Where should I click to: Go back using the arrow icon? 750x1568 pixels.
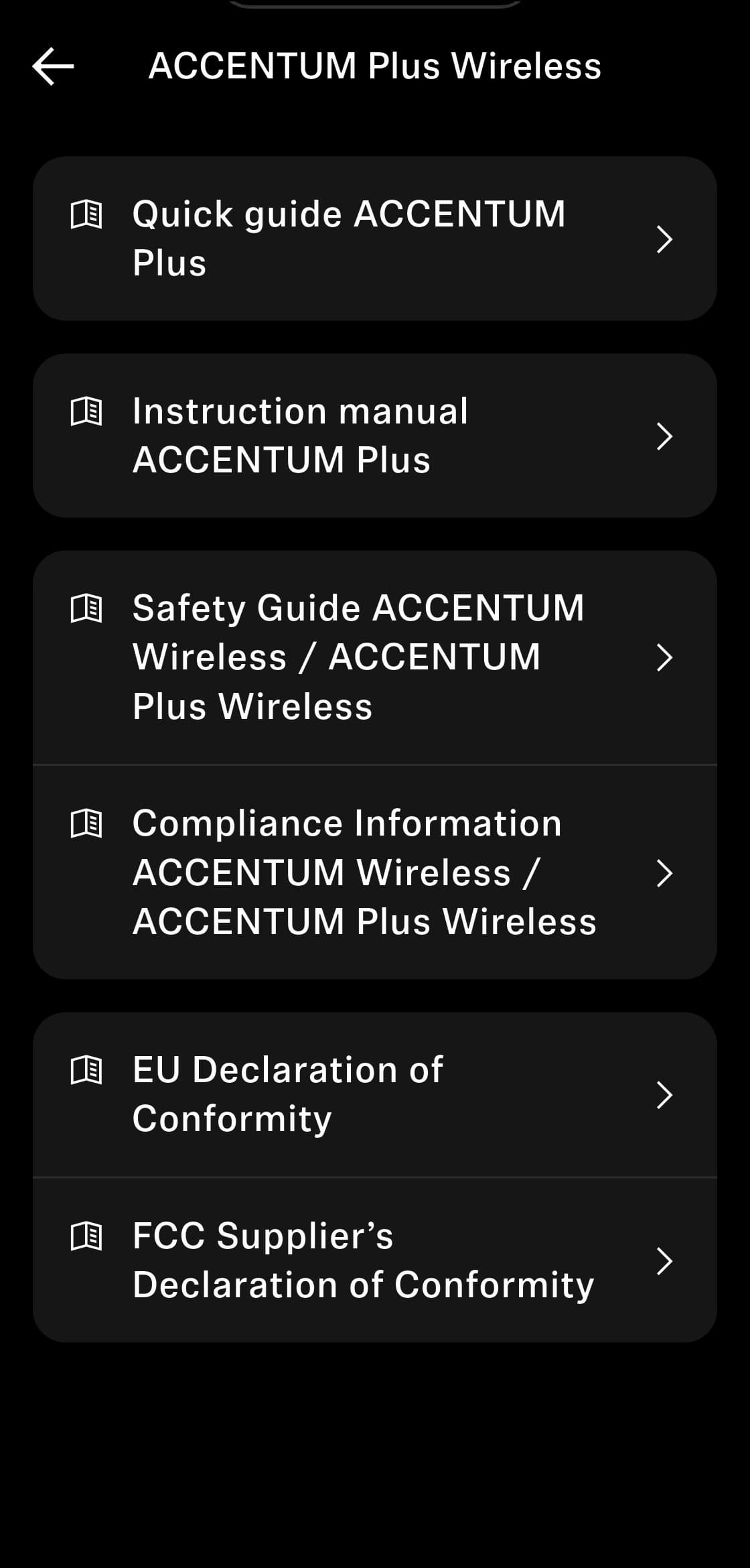coord(53,66)
